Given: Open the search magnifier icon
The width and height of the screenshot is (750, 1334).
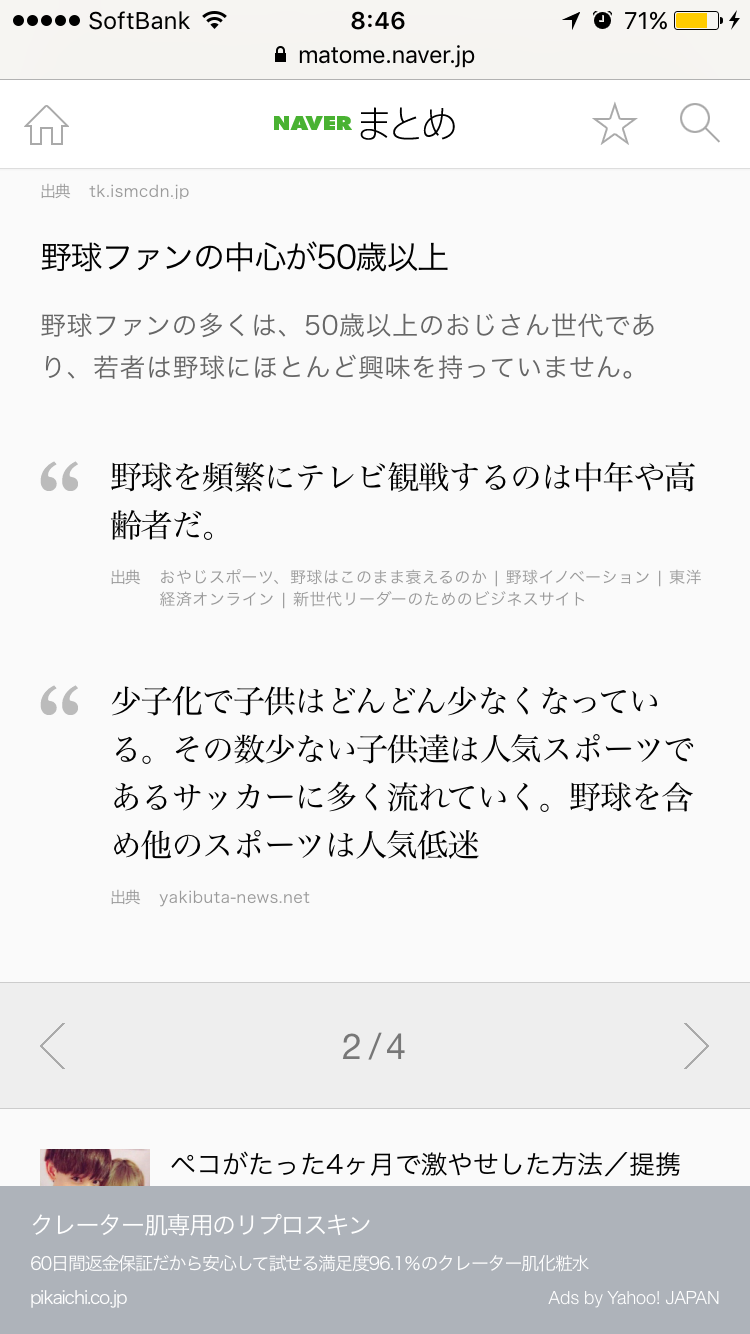Looking at the screenshot, I should [x=699, y=124].
